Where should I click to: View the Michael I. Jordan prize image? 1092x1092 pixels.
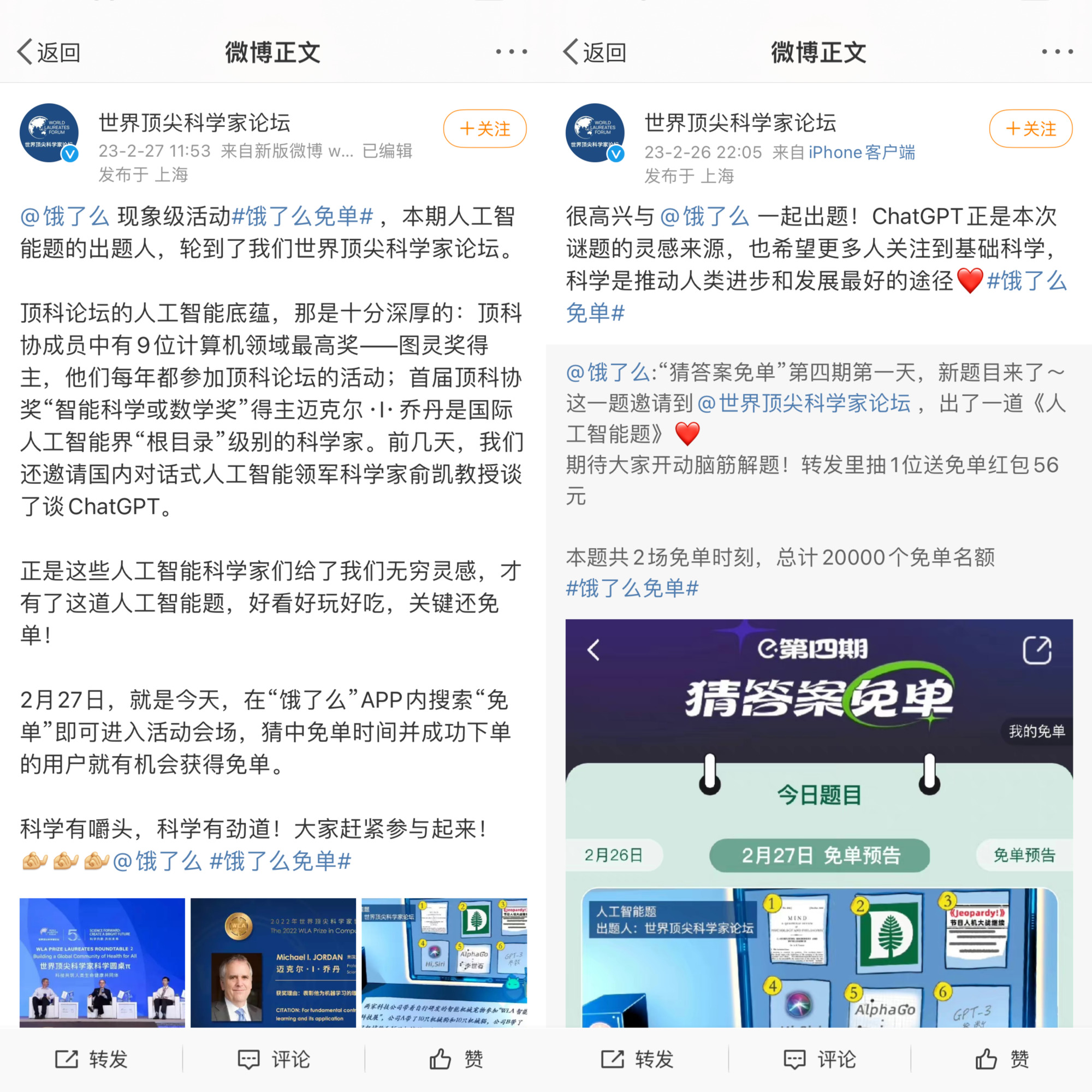pyautogui.click(x=273, y=962)
